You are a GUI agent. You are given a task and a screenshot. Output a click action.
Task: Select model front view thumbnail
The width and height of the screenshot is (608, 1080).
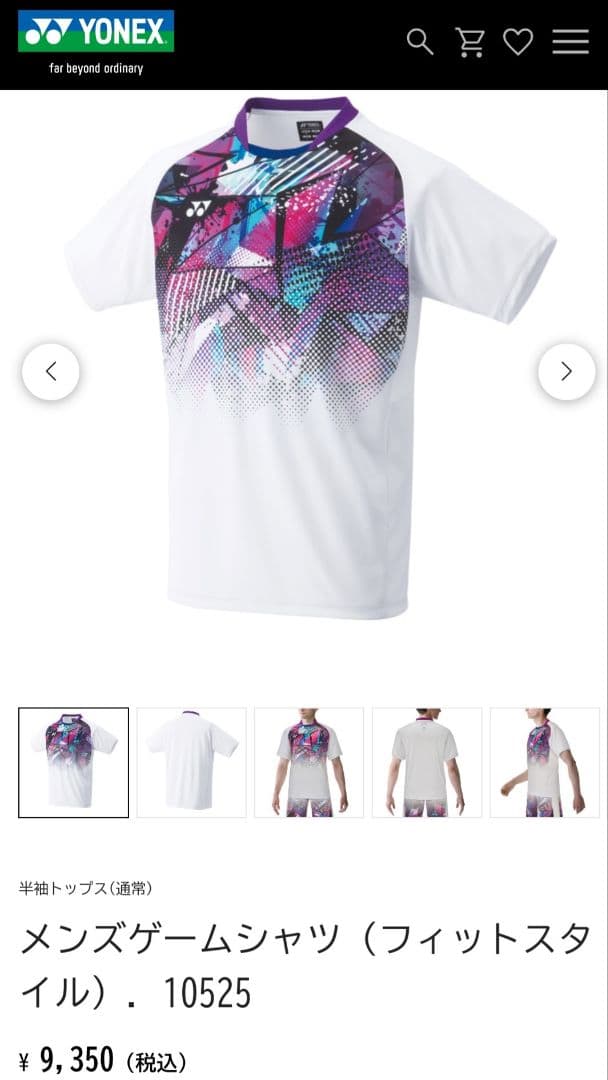(x=309, y=762)
